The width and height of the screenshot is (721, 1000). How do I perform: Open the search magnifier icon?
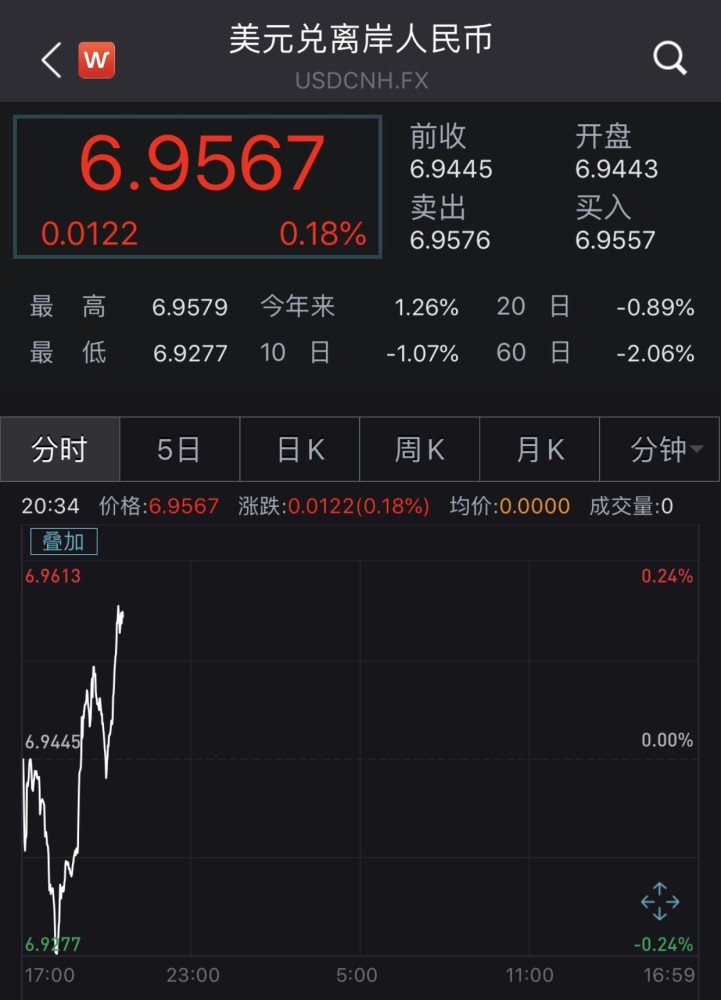pyautogui.click(x=669, y=60)
